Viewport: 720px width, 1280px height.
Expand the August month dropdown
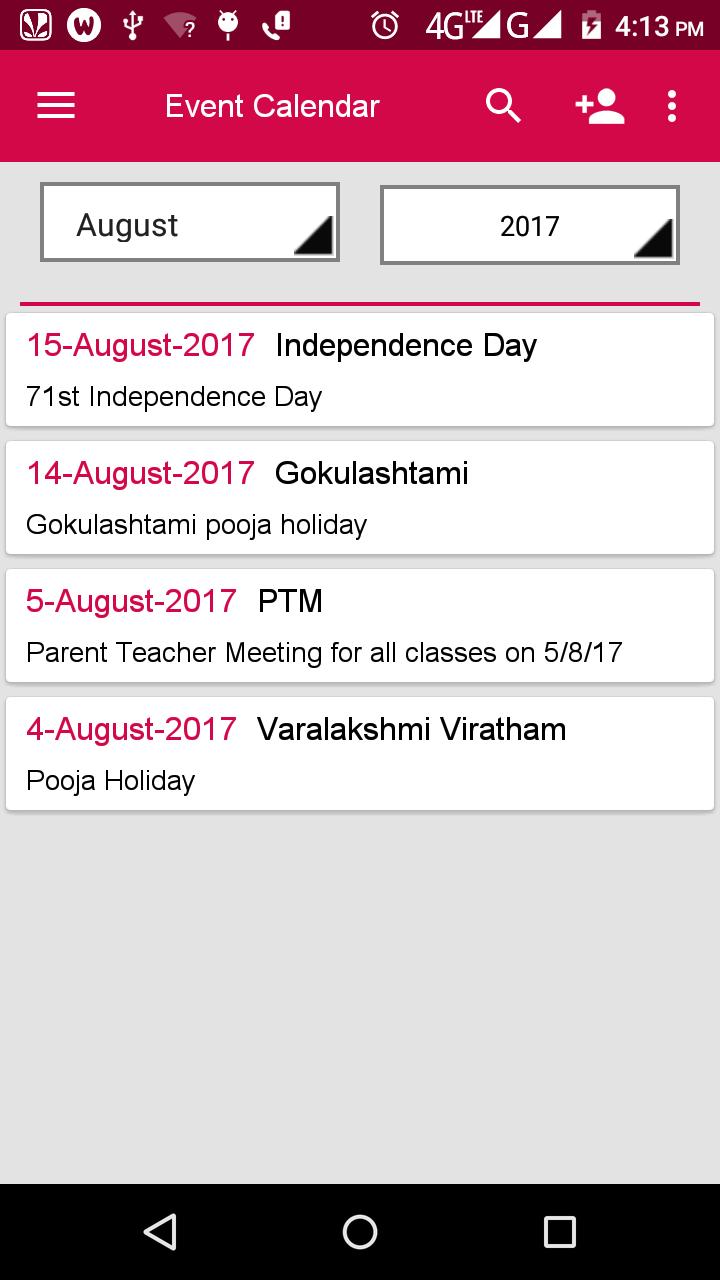(x=190, y=223)
